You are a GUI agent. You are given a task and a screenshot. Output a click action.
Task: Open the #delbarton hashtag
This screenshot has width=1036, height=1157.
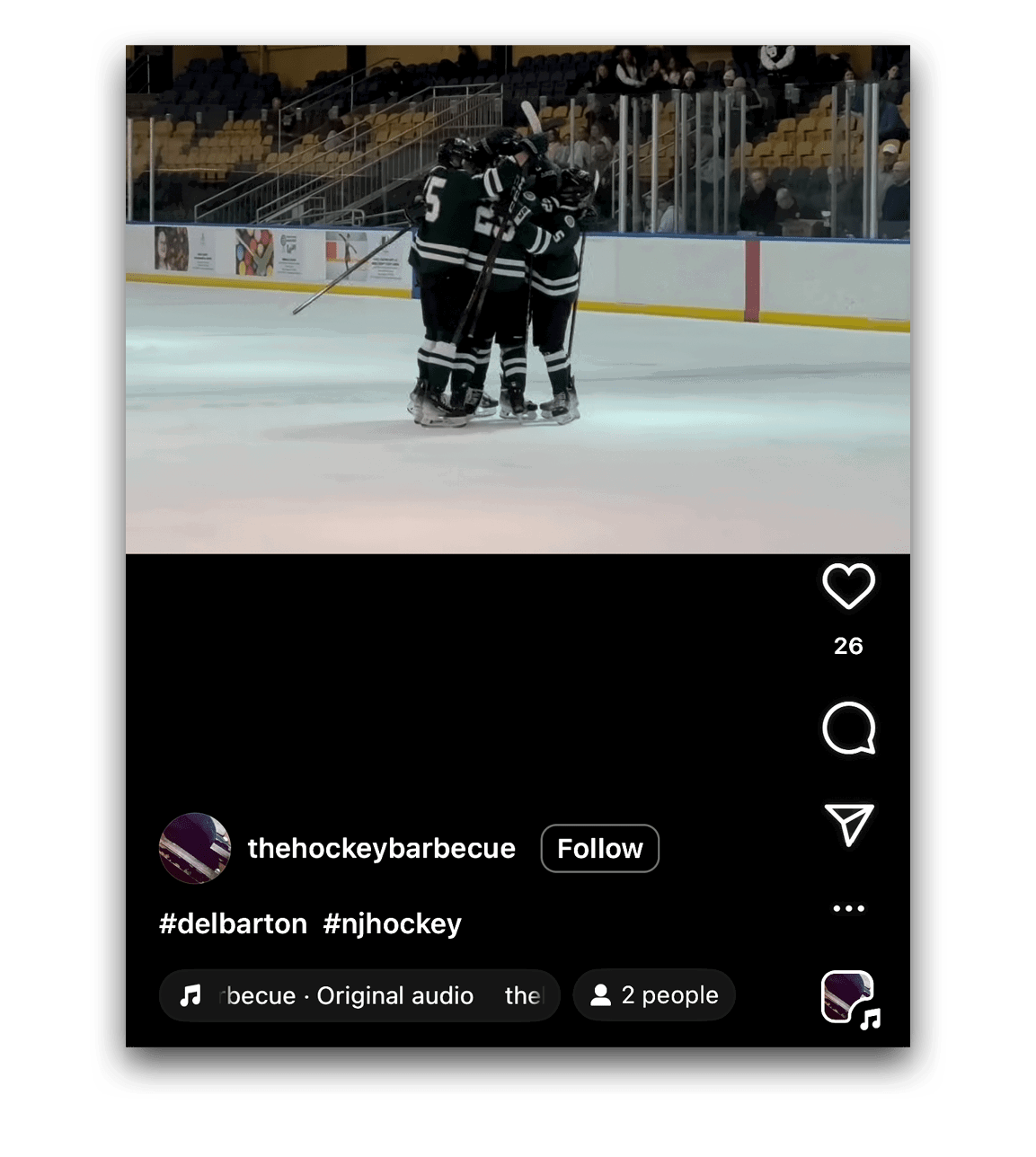[x=233, y=923]
